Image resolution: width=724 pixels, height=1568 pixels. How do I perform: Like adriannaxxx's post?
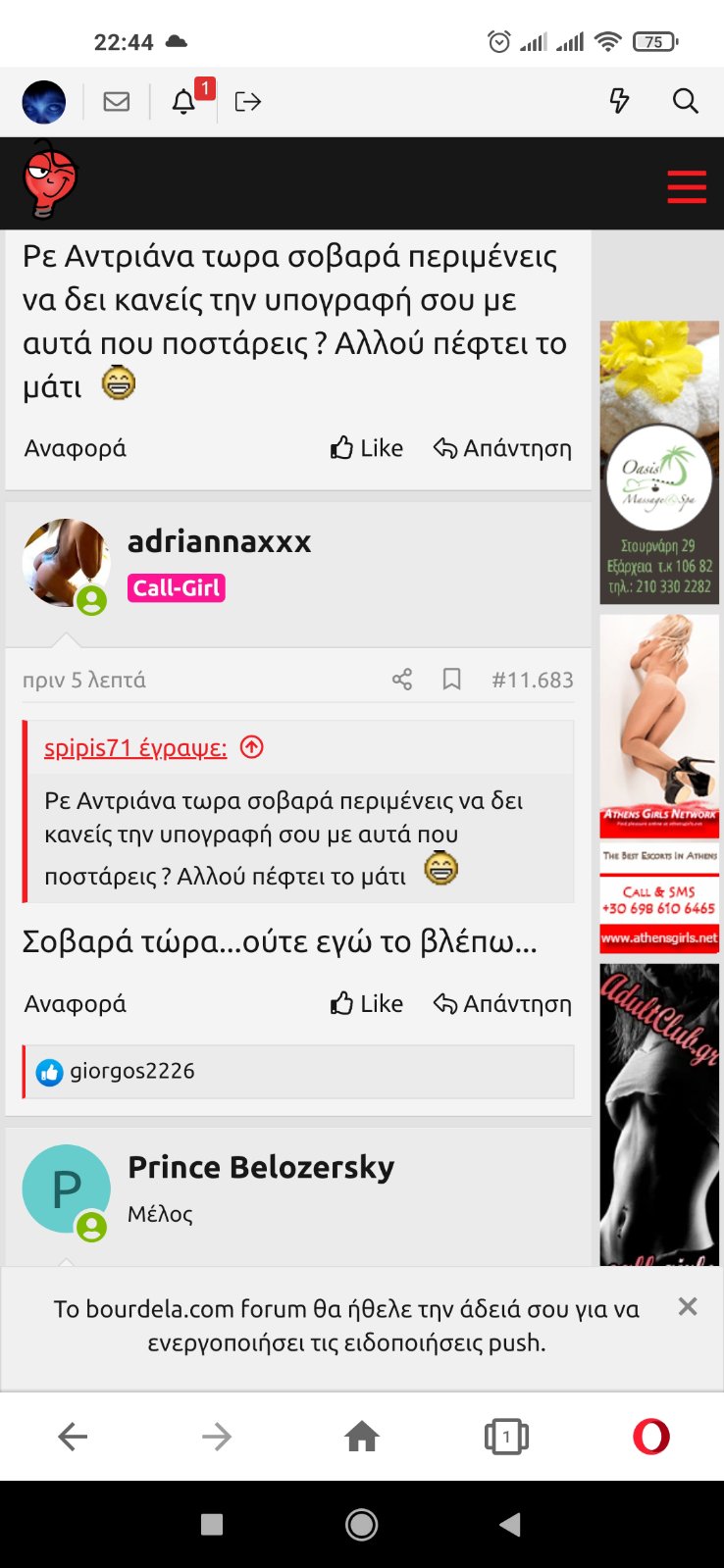coord(367,1004)
